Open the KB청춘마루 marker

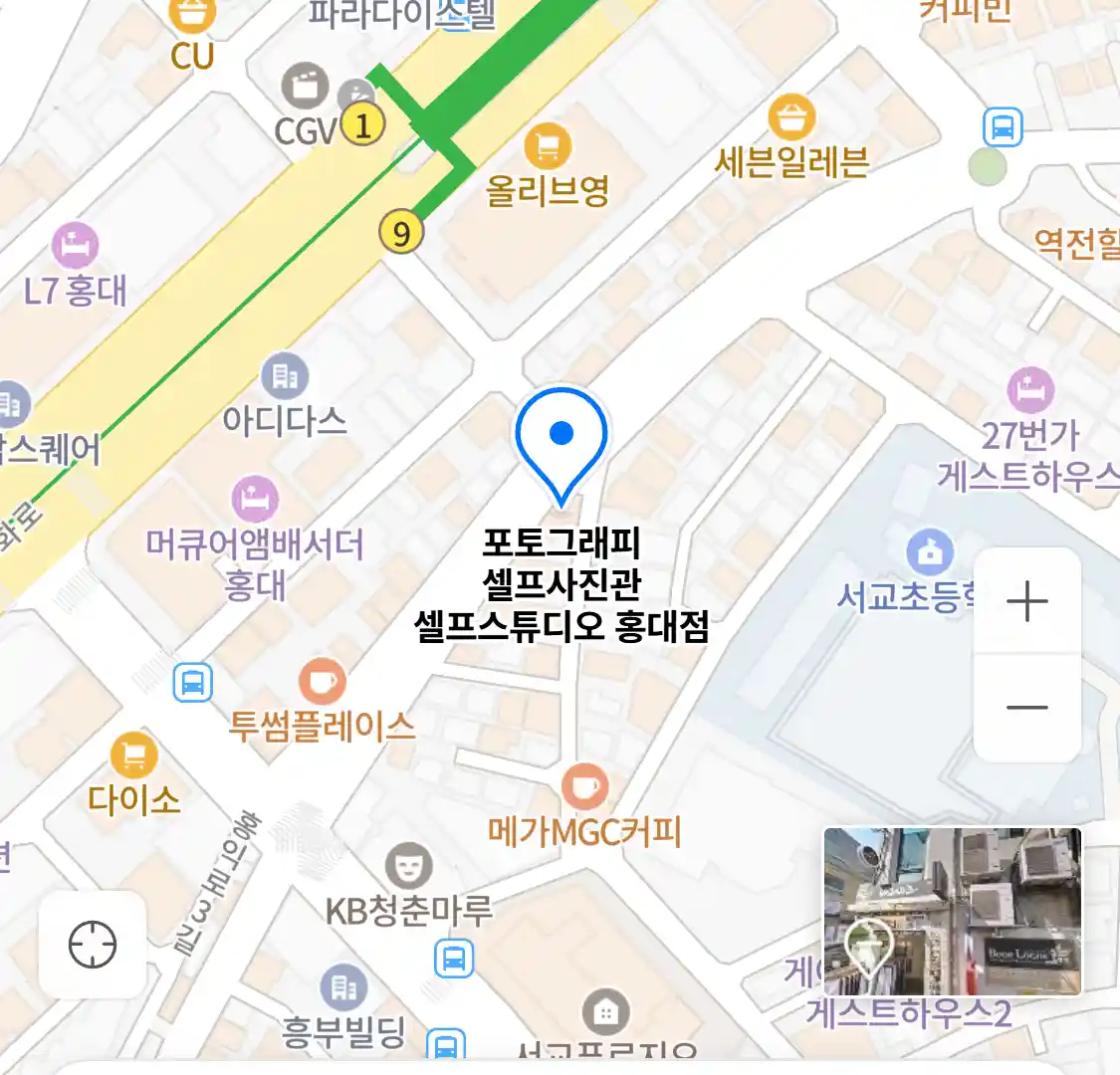pos(408,865)
